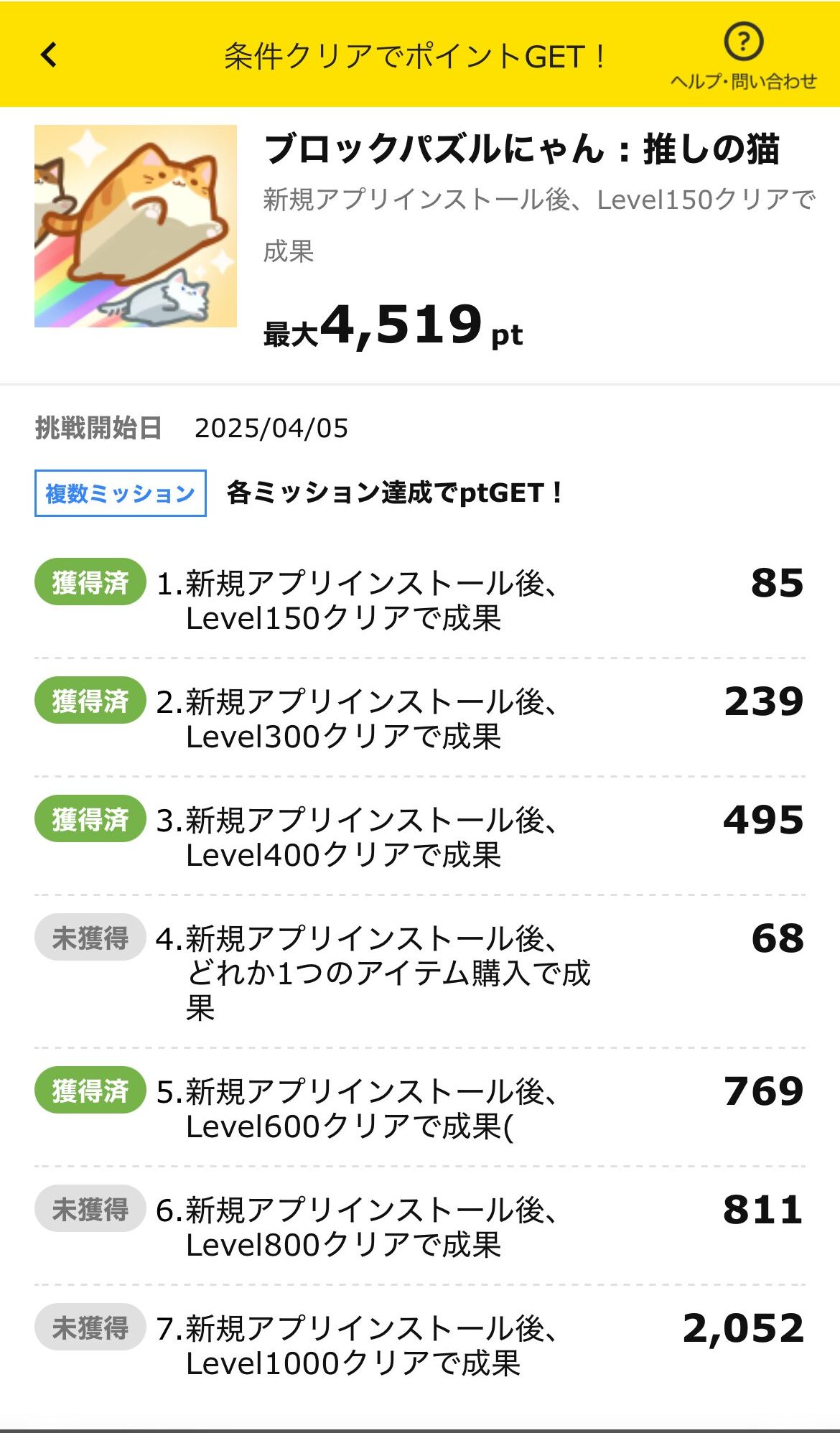
Task: Tap the 2,052 point value on mission 7
Action: tap(743, 1329)
